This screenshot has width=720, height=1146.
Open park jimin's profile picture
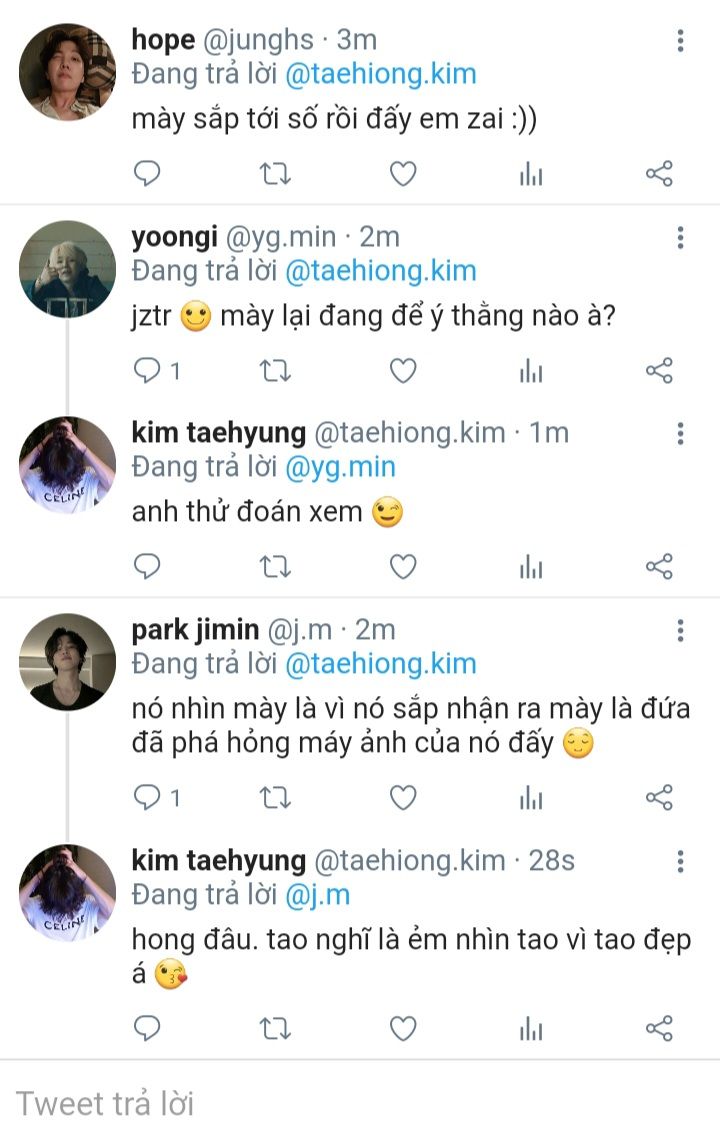click(x=68, y=661)
